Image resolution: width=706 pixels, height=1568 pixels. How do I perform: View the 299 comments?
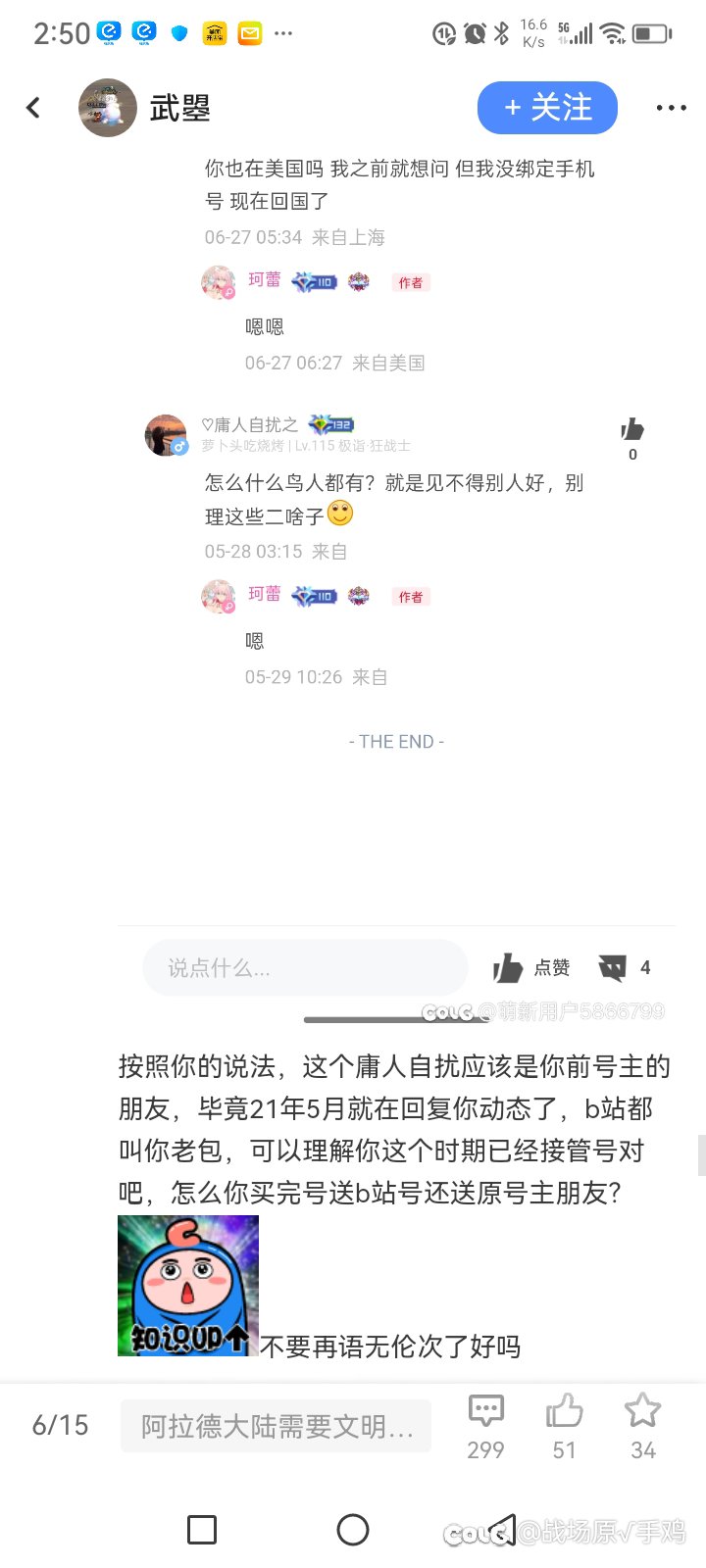click(486, 1426)
